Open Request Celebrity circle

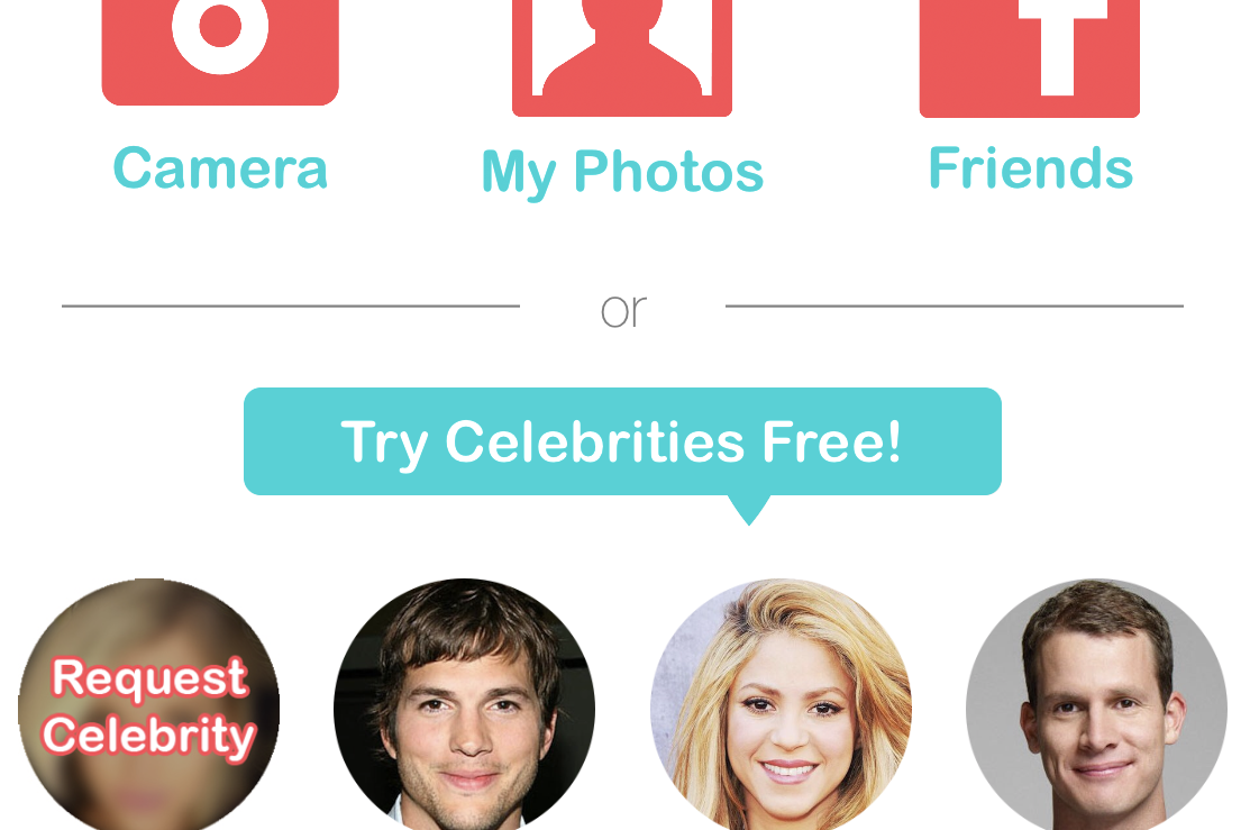149,707
